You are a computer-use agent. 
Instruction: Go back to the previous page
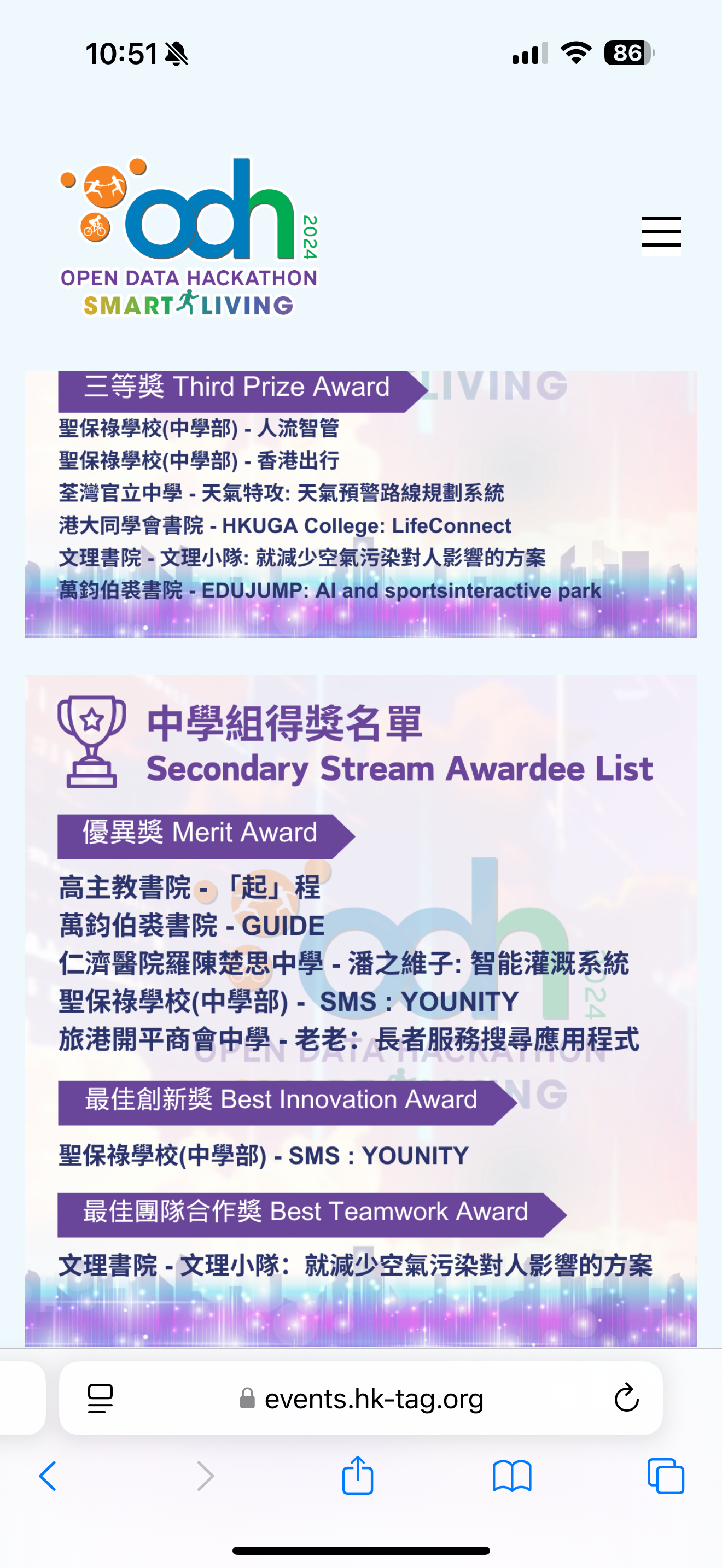pos(48,1476)
